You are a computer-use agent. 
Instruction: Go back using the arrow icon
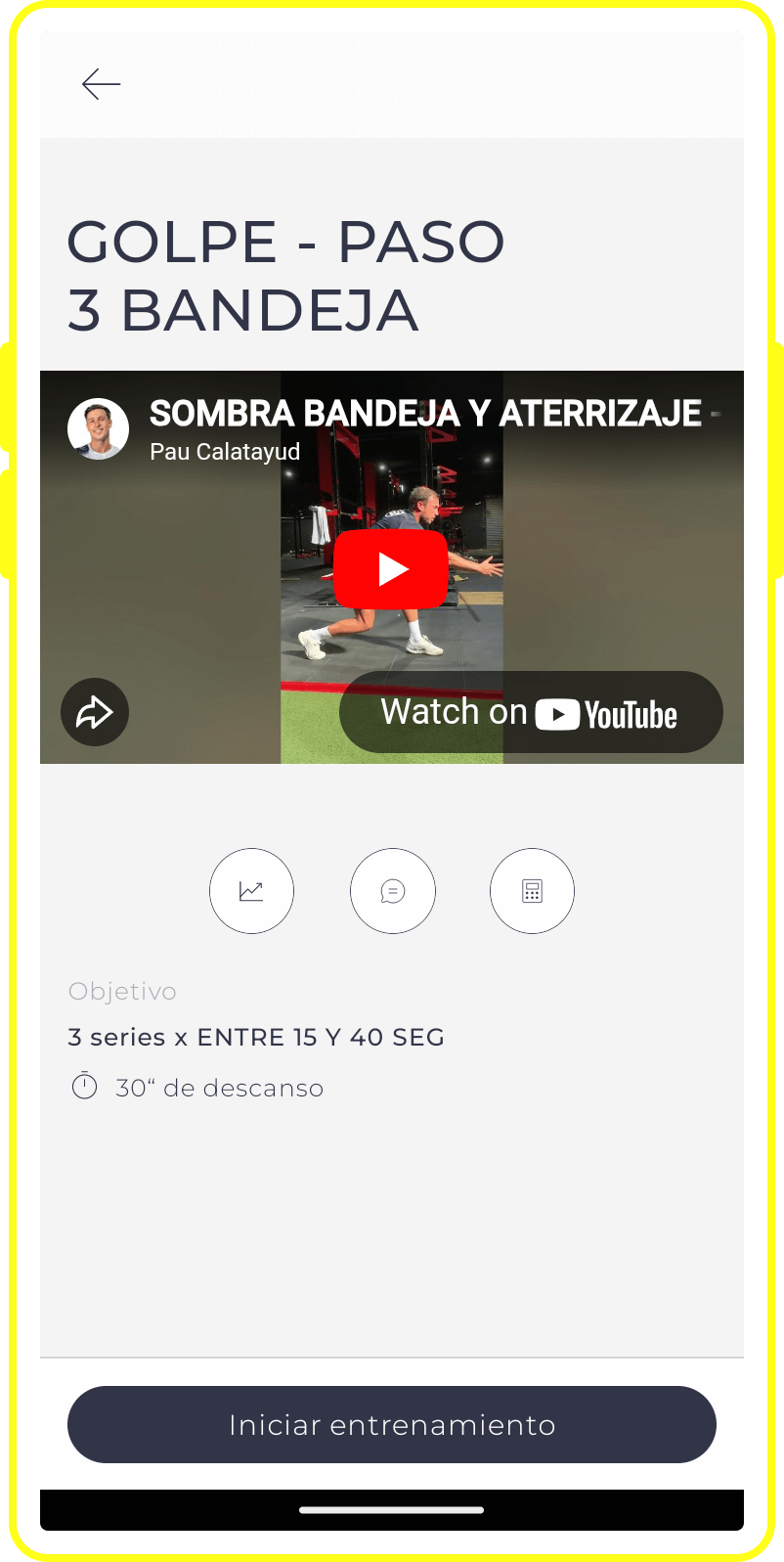pyautogui.click(x=101, y=85)
